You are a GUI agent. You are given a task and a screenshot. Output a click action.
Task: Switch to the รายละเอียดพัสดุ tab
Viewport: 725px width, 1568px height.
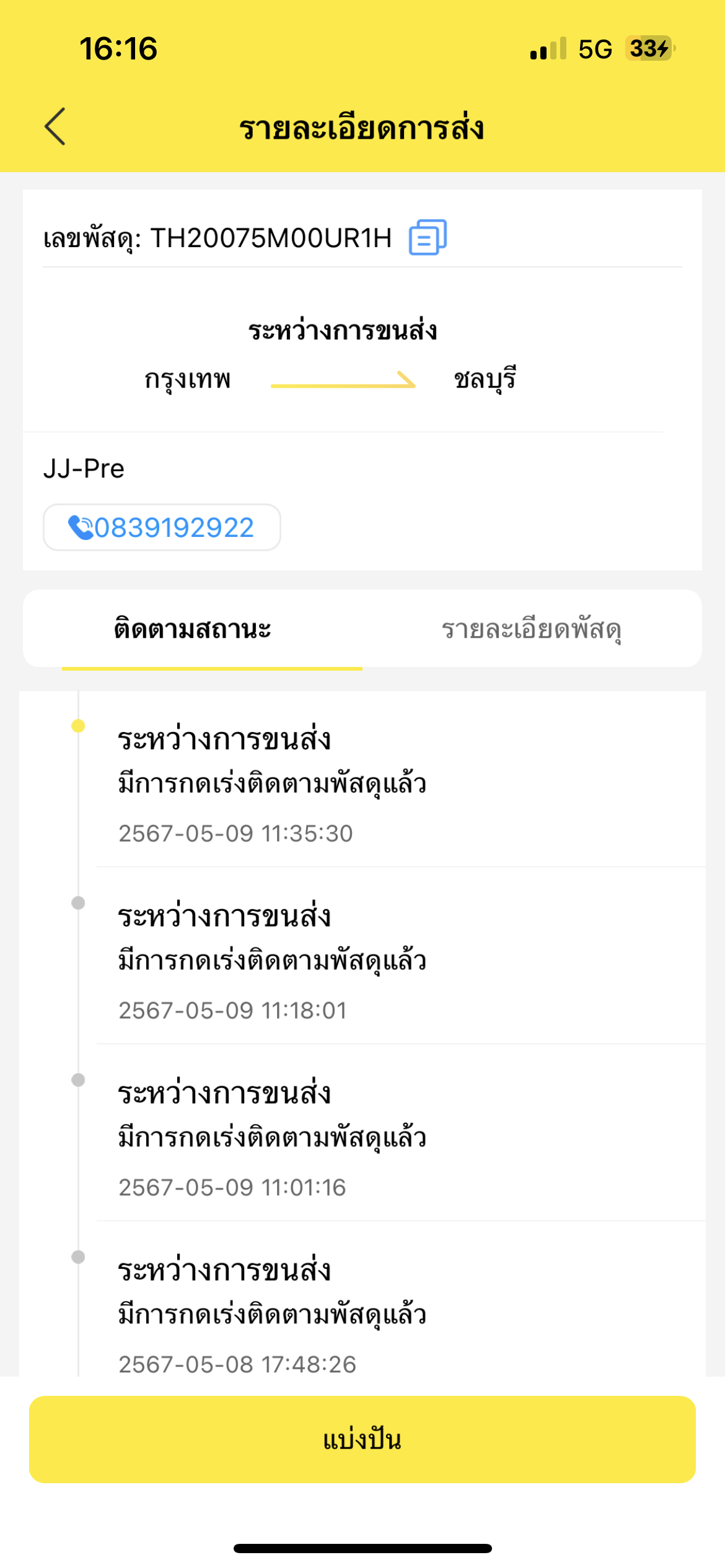[x=531, y=629]
